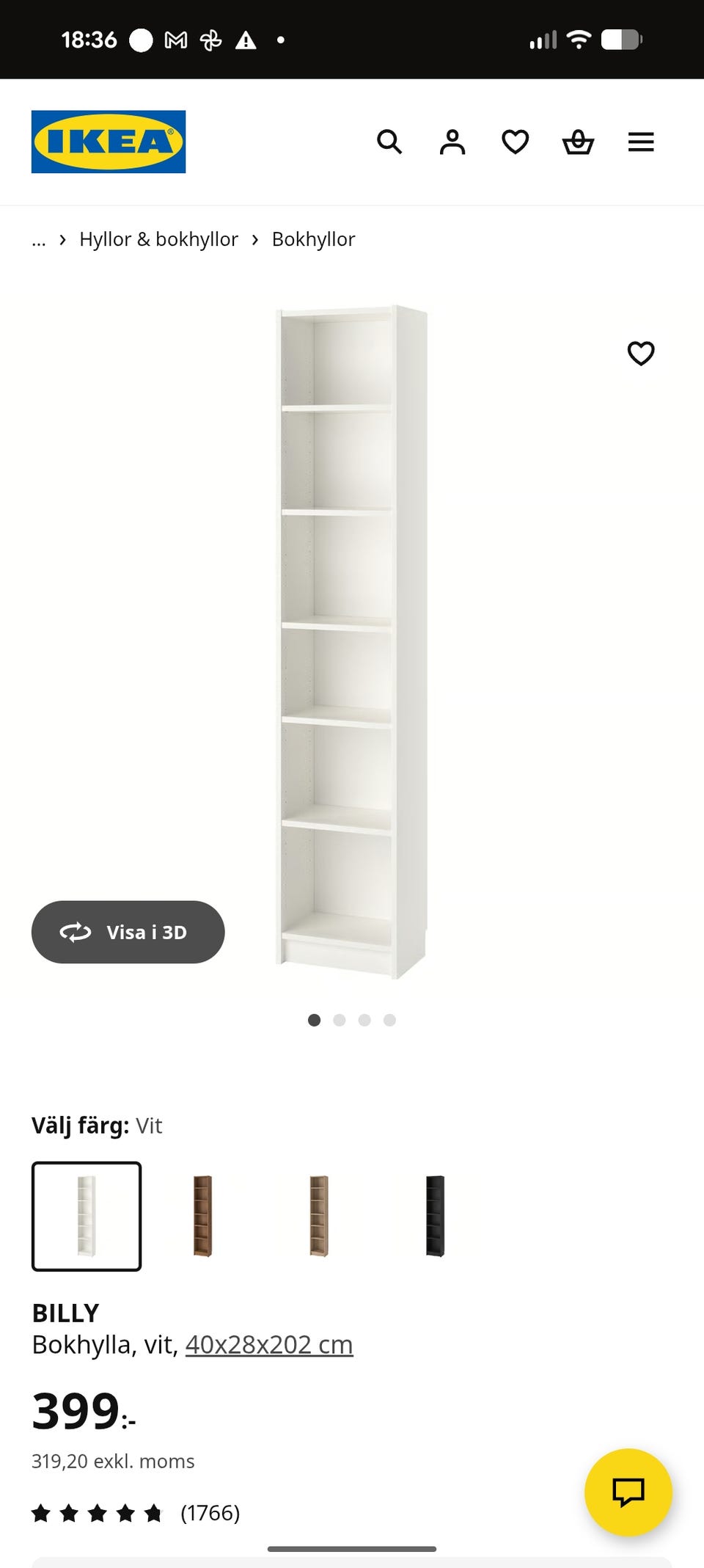Expand the collapsed breadcrumb ellipsis
Viewport: 704px width, 1568px height.
[x=38, y=239]
